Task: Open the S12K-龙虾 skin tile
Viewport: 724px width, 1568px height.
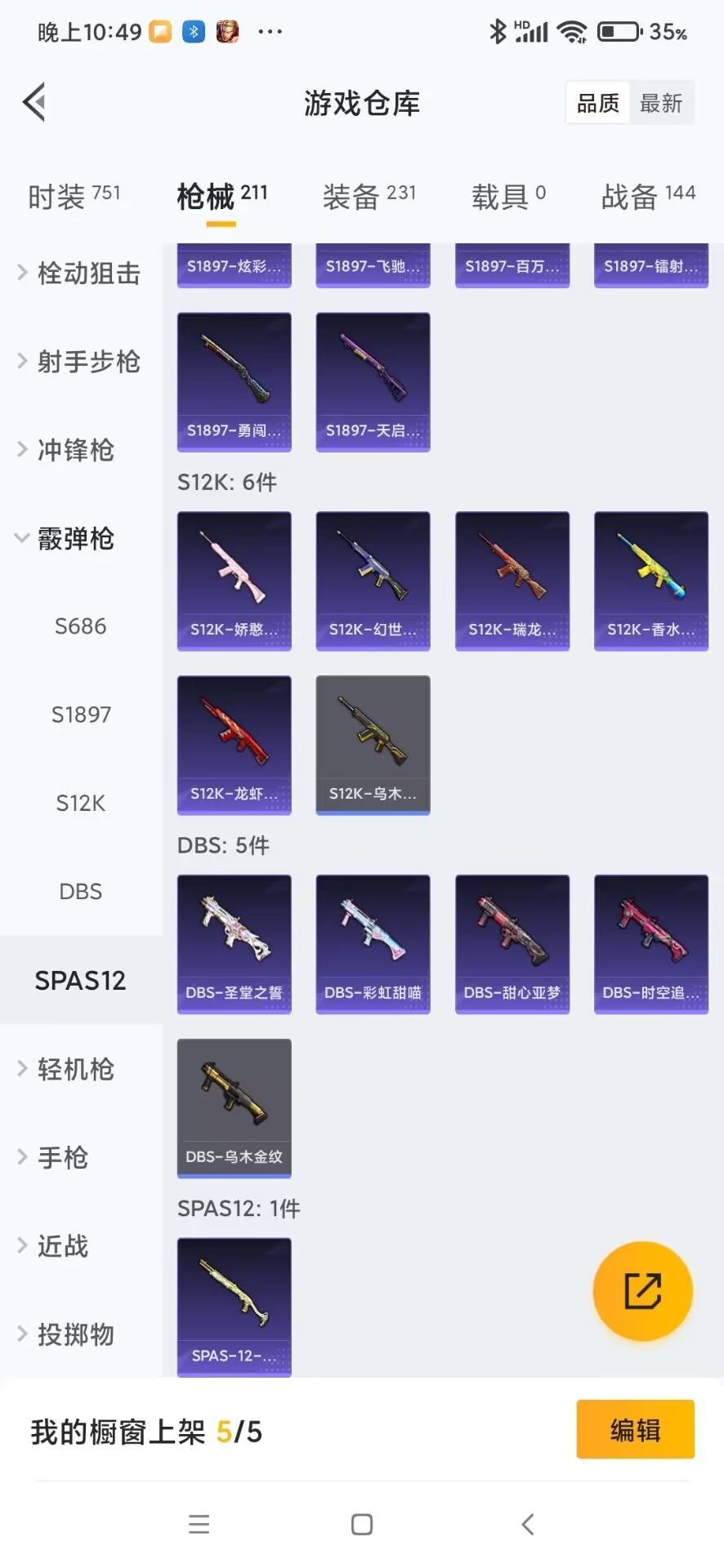Action: (x=234, y=744)
